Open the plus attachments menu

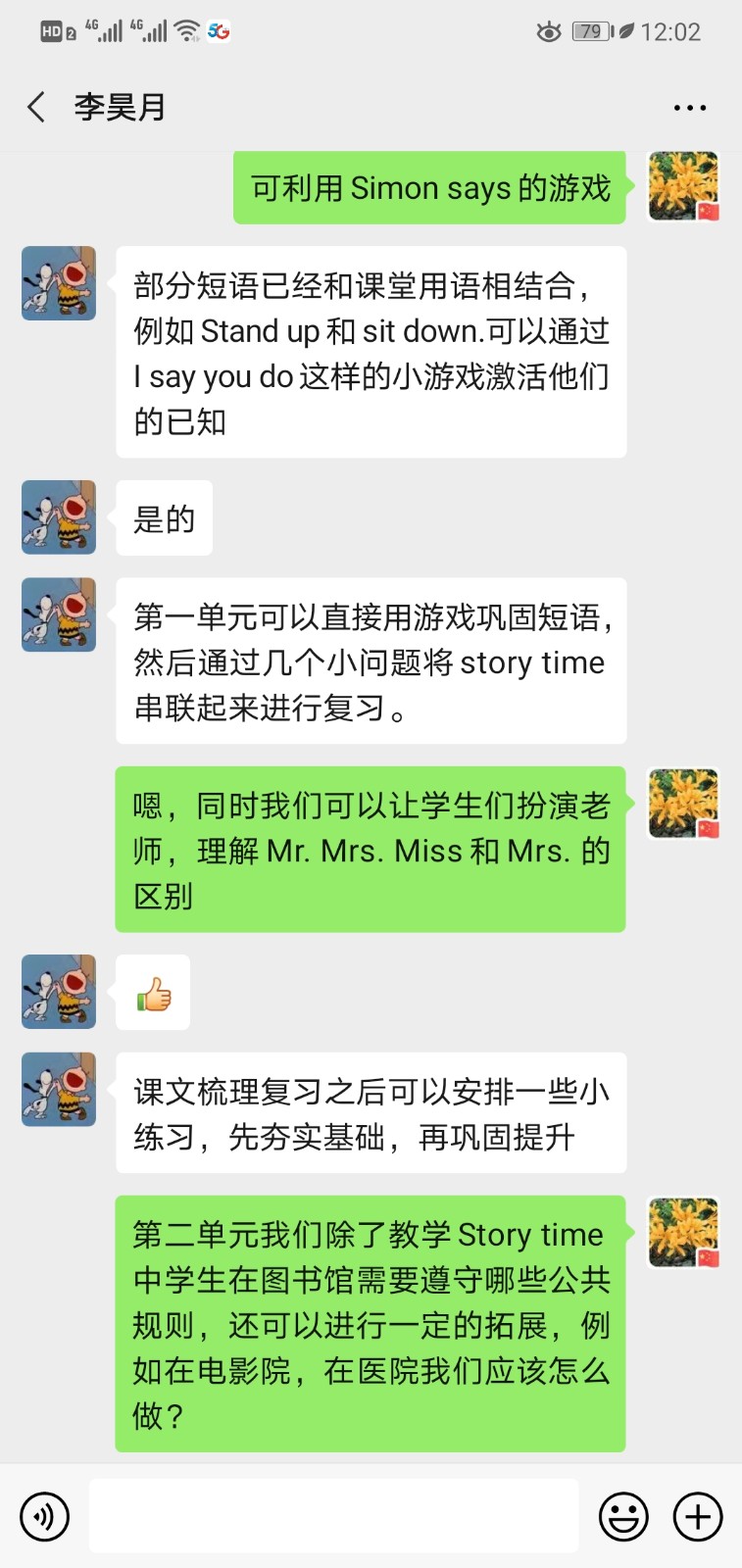pyautogui.click(x=698, y=1516)
